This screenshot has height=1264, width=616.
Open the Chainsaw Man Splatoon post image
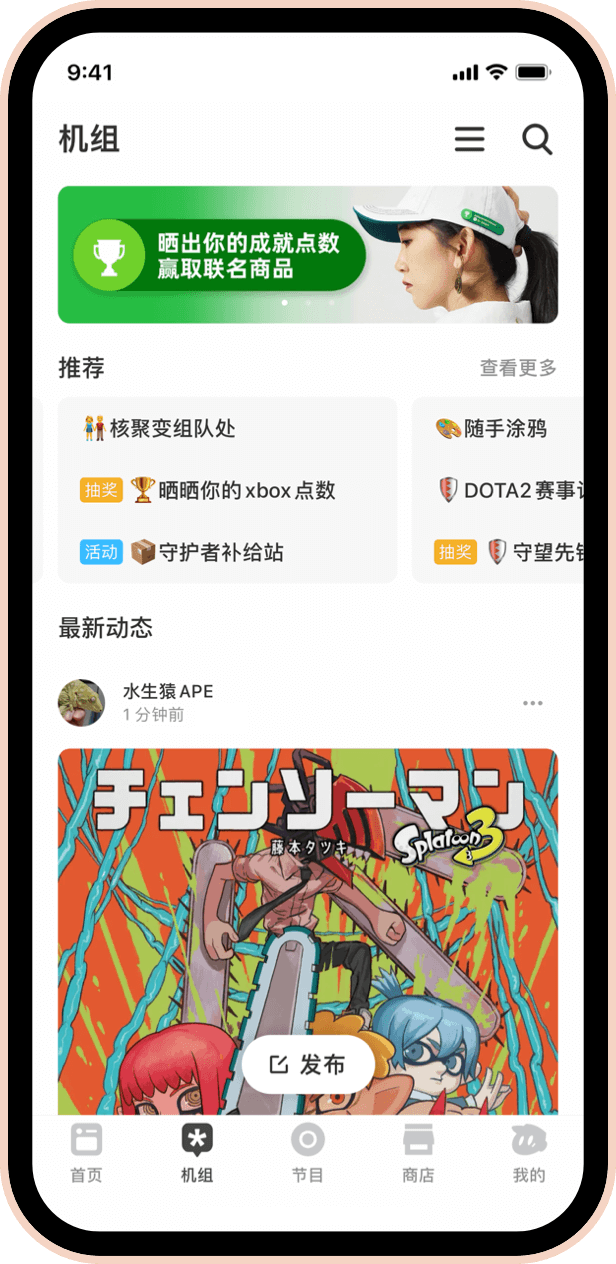[307, 900]
